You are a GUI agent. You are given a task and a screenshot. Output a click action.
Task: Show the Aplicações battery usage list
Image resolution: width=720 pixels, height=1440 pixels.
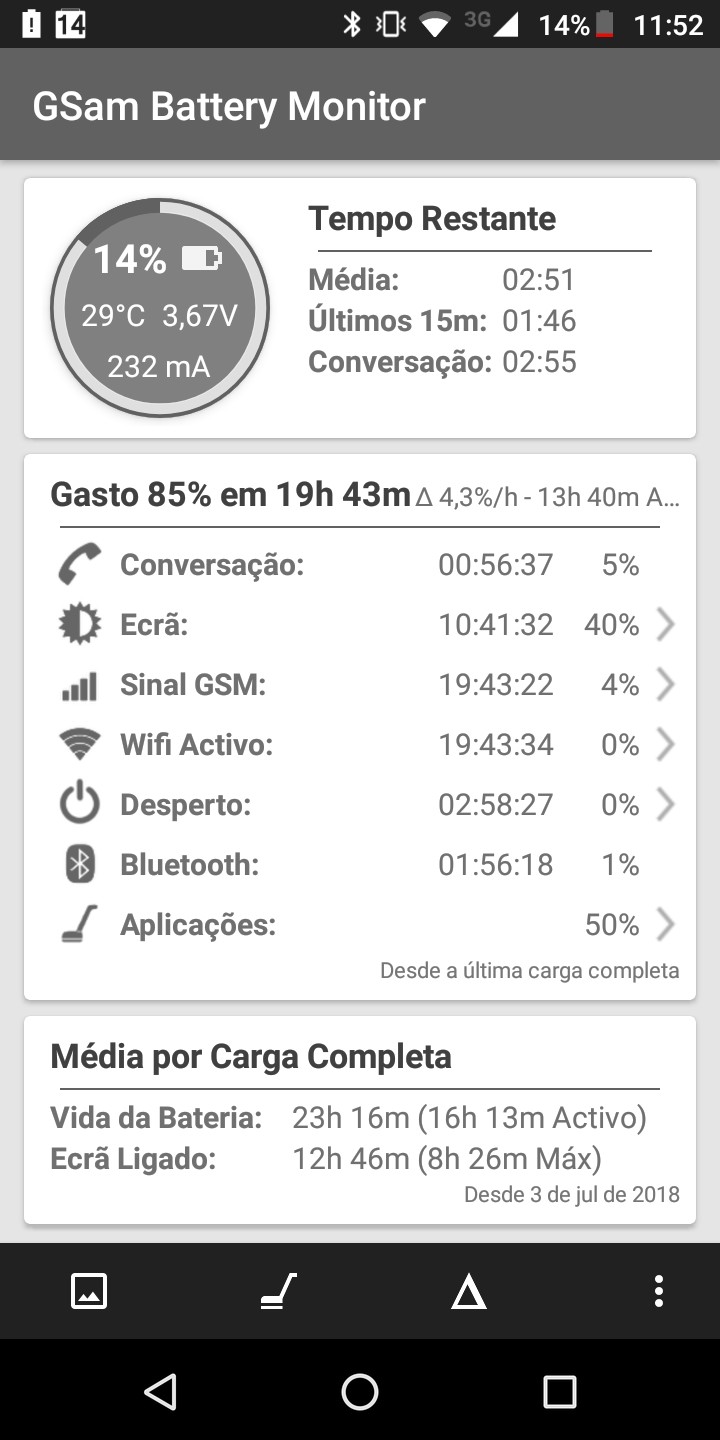[x=360, y=925]
